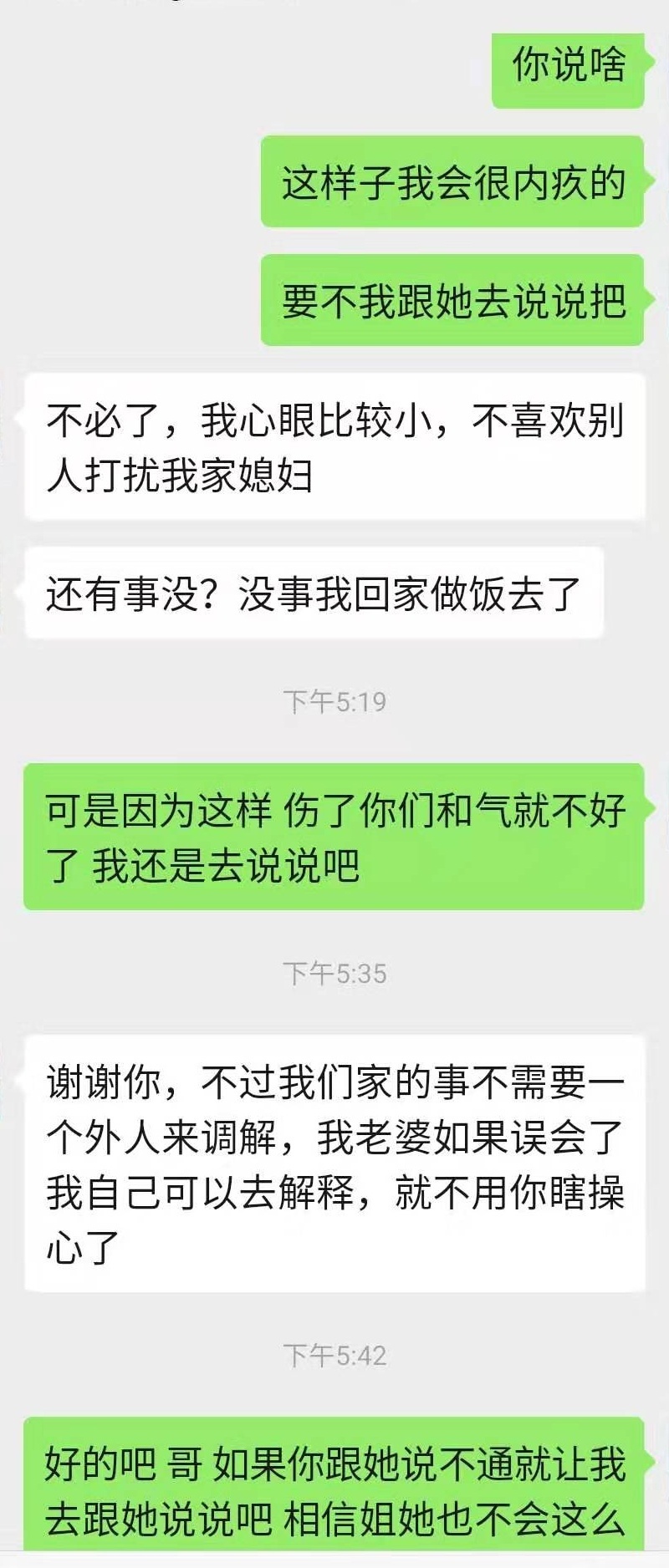Tap the timestamp 下午5:35

coord(337,970)
